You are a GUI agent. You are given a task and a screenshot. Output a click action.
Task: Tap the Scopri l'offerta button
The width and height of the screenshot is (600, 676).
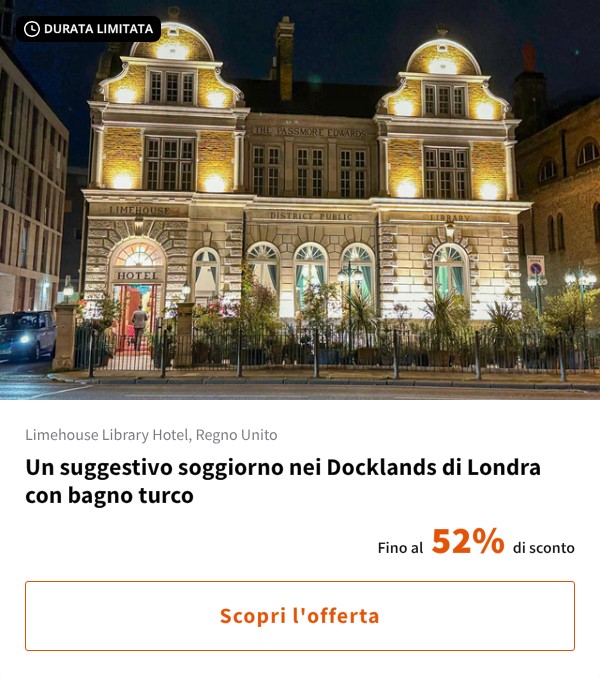300,616
